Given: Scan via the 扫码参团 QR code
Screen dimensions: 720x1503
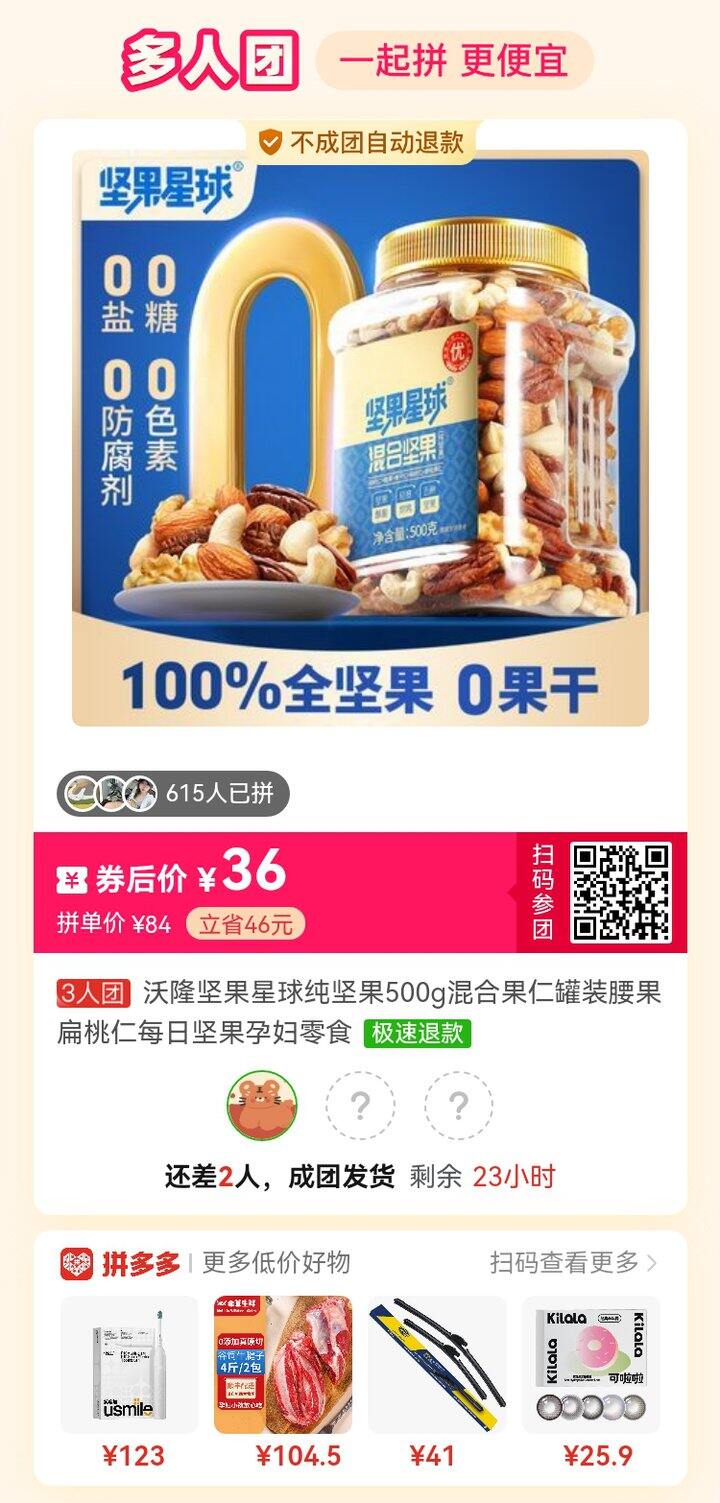Looking at the screenshot, I should [622, 891].
